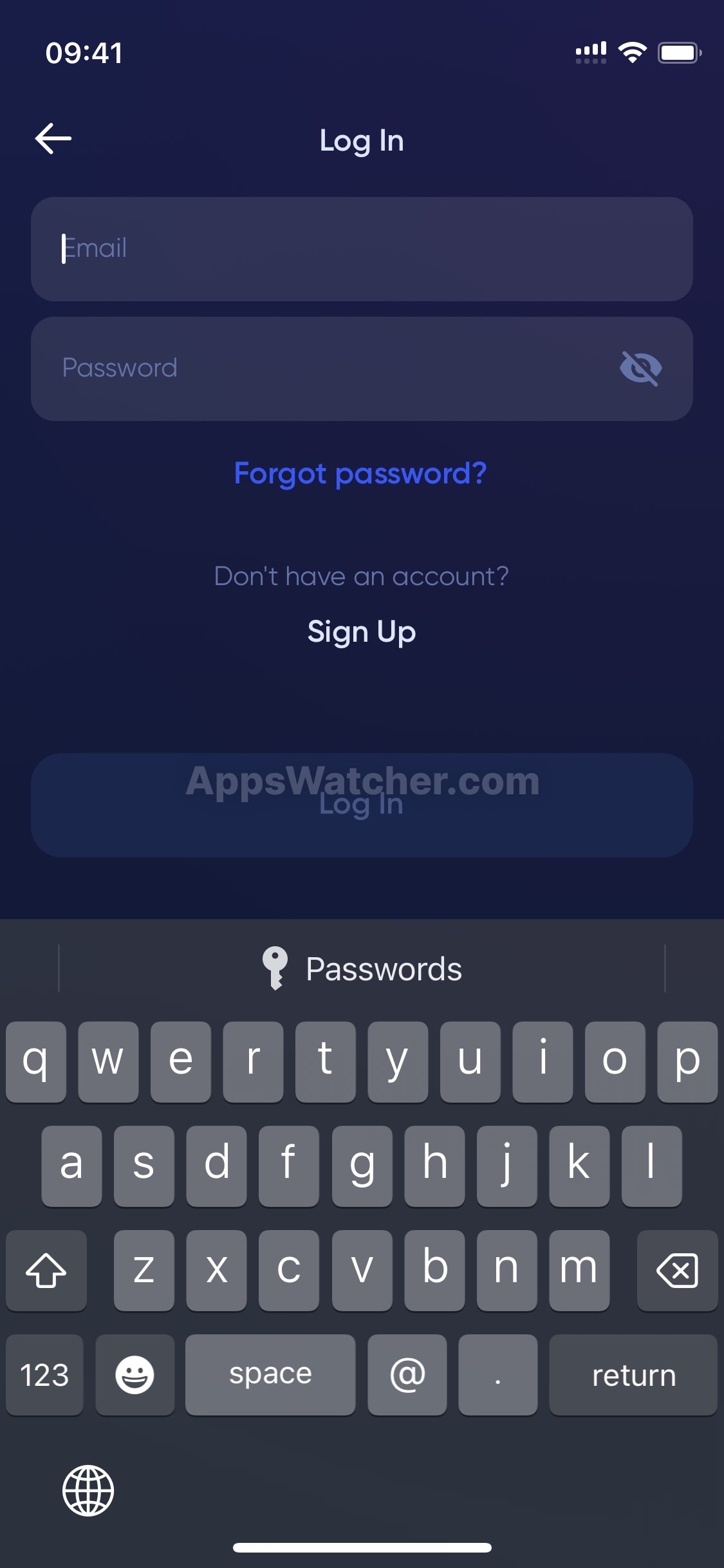724x1568 pixels.
Task: Go back using the arrow icon
Action: 53,139
